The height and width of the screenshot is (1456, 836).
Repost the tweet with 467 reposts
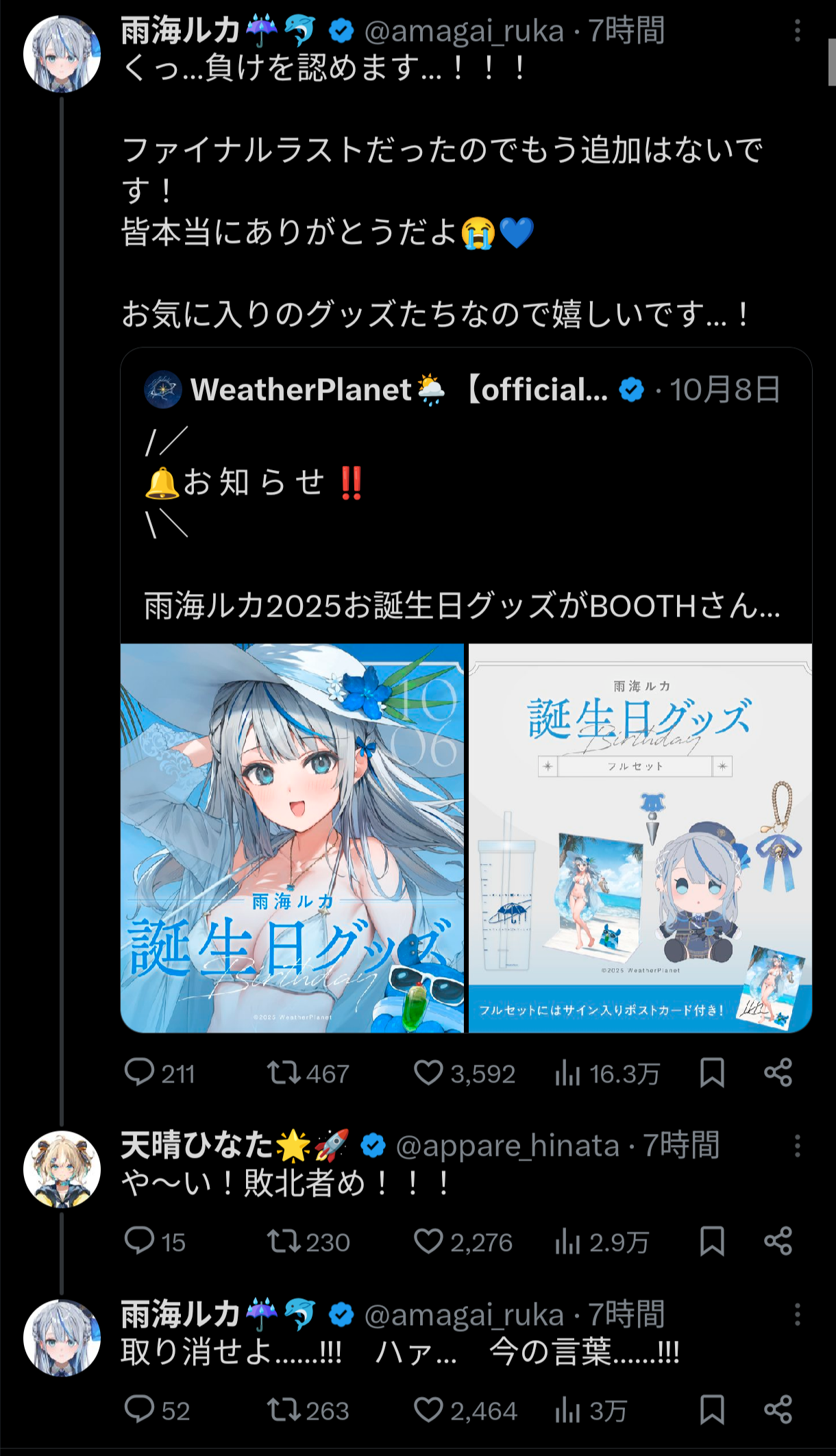[284, 1072]
